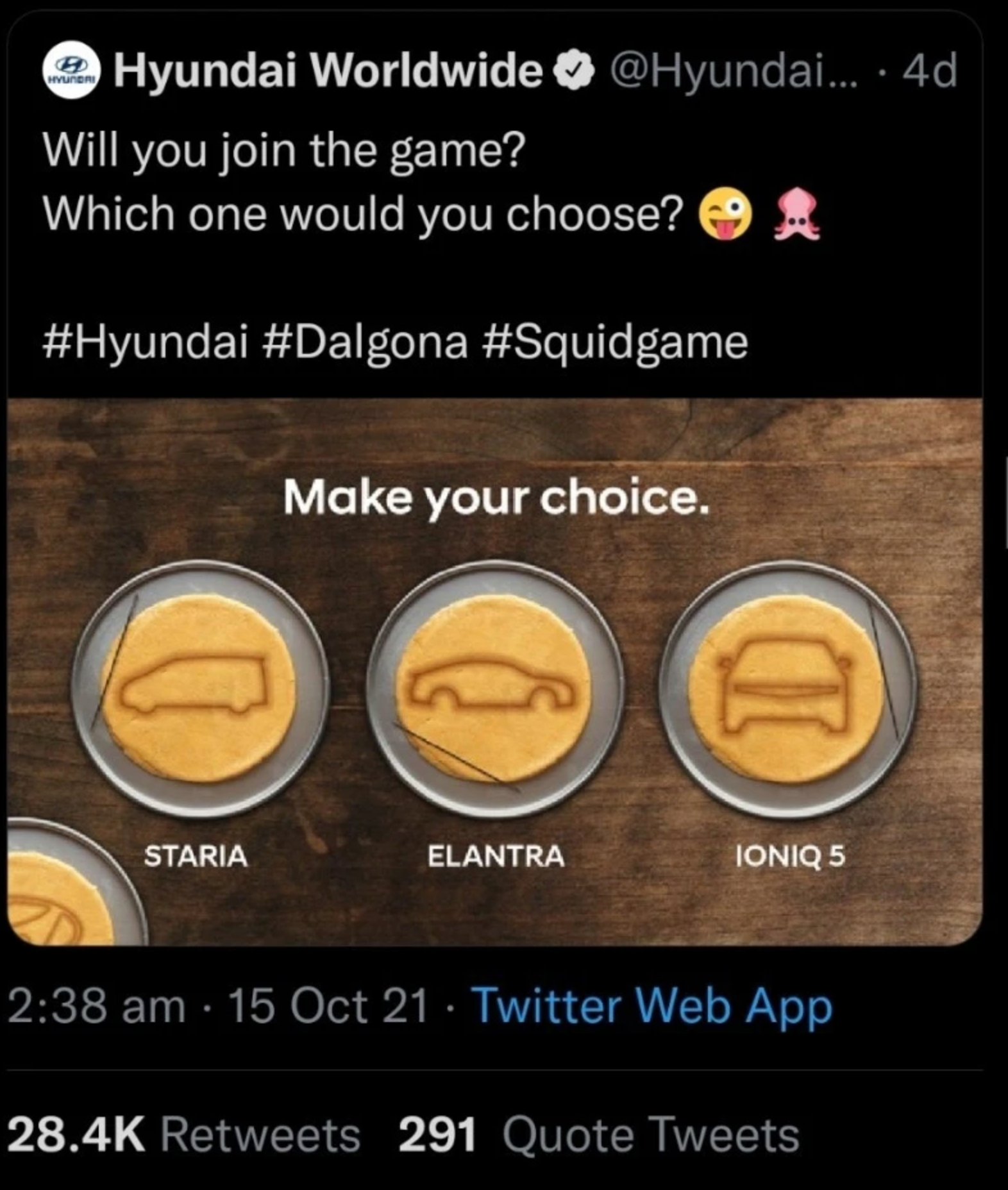The width and height of the screenshot is (1008, 1190).
Task: View the 28.4K Retweets list
Action: point(183,1135)
